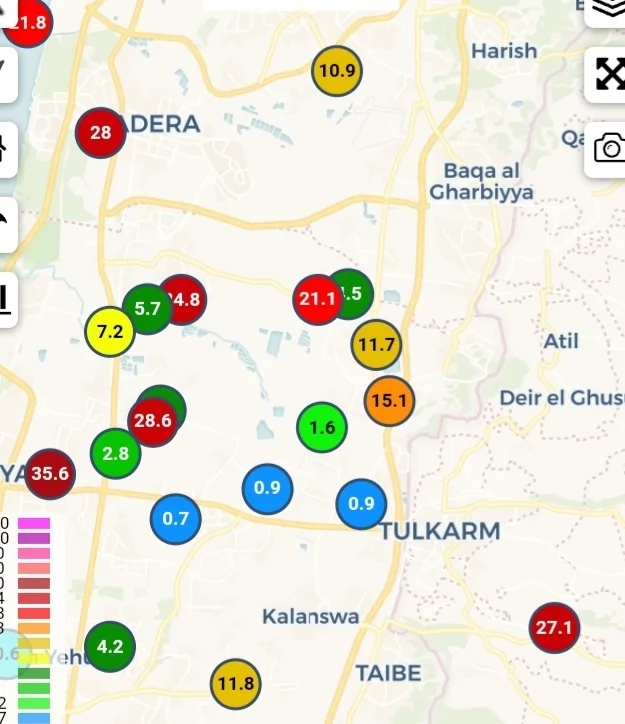Select the 10.9 station marker
This screenshot has height=724, width=625.
coord(337,71)
